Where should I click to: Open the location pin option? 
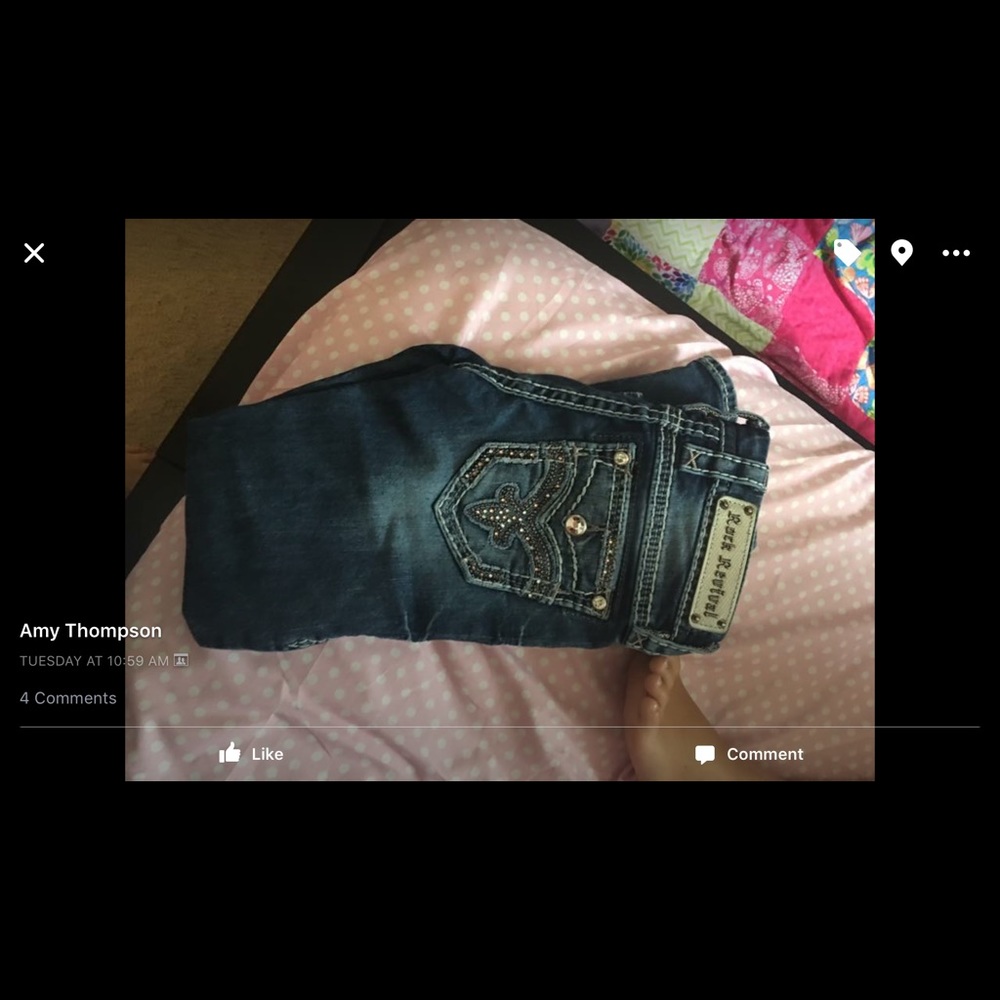point(902,253)
